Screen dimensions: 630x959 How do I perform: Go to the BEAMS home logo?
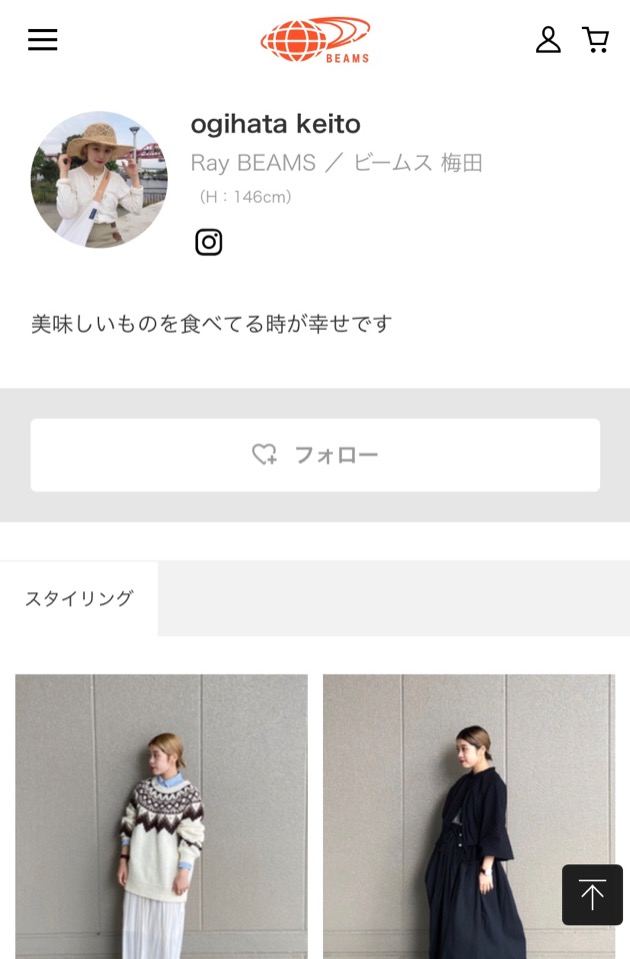point(315,40)
